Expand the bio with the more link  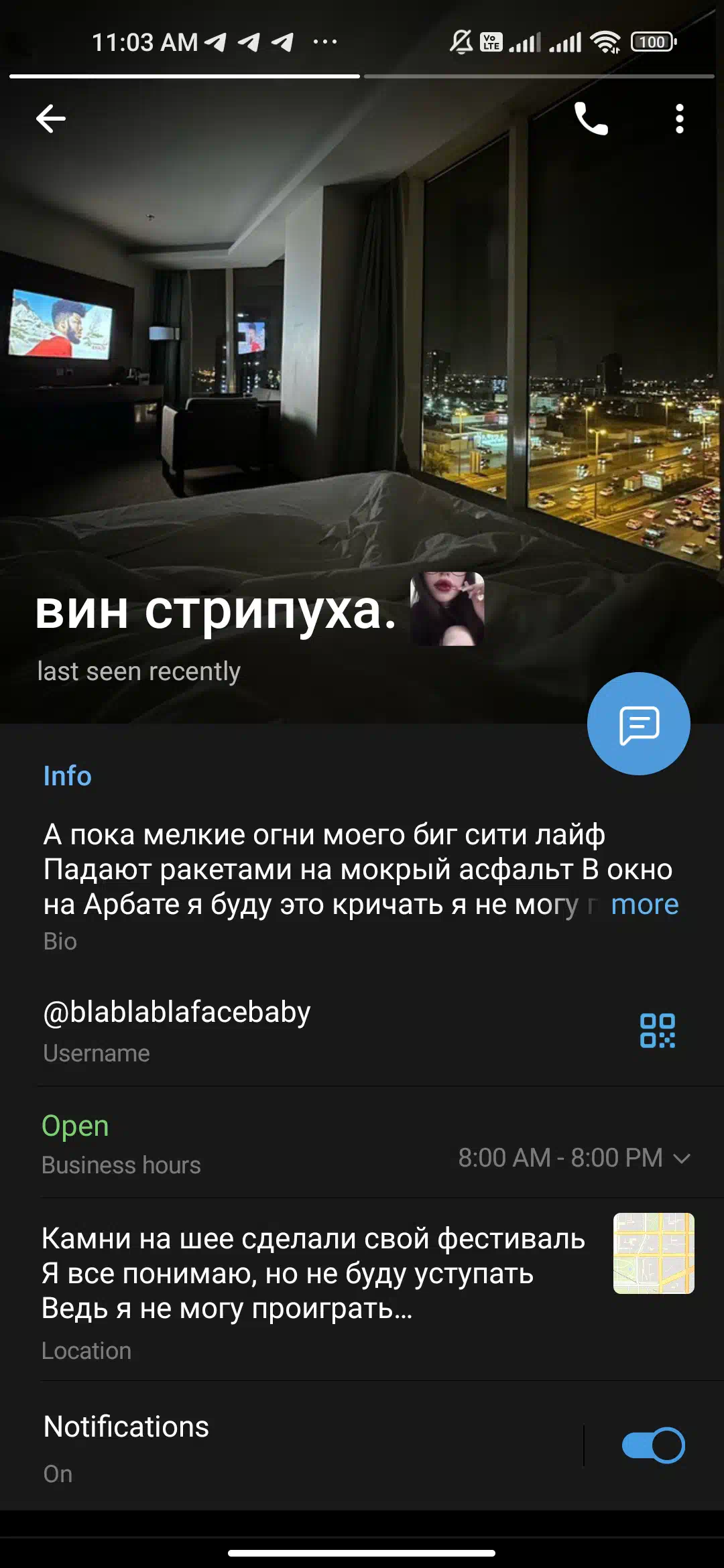(x=644, y=905)
